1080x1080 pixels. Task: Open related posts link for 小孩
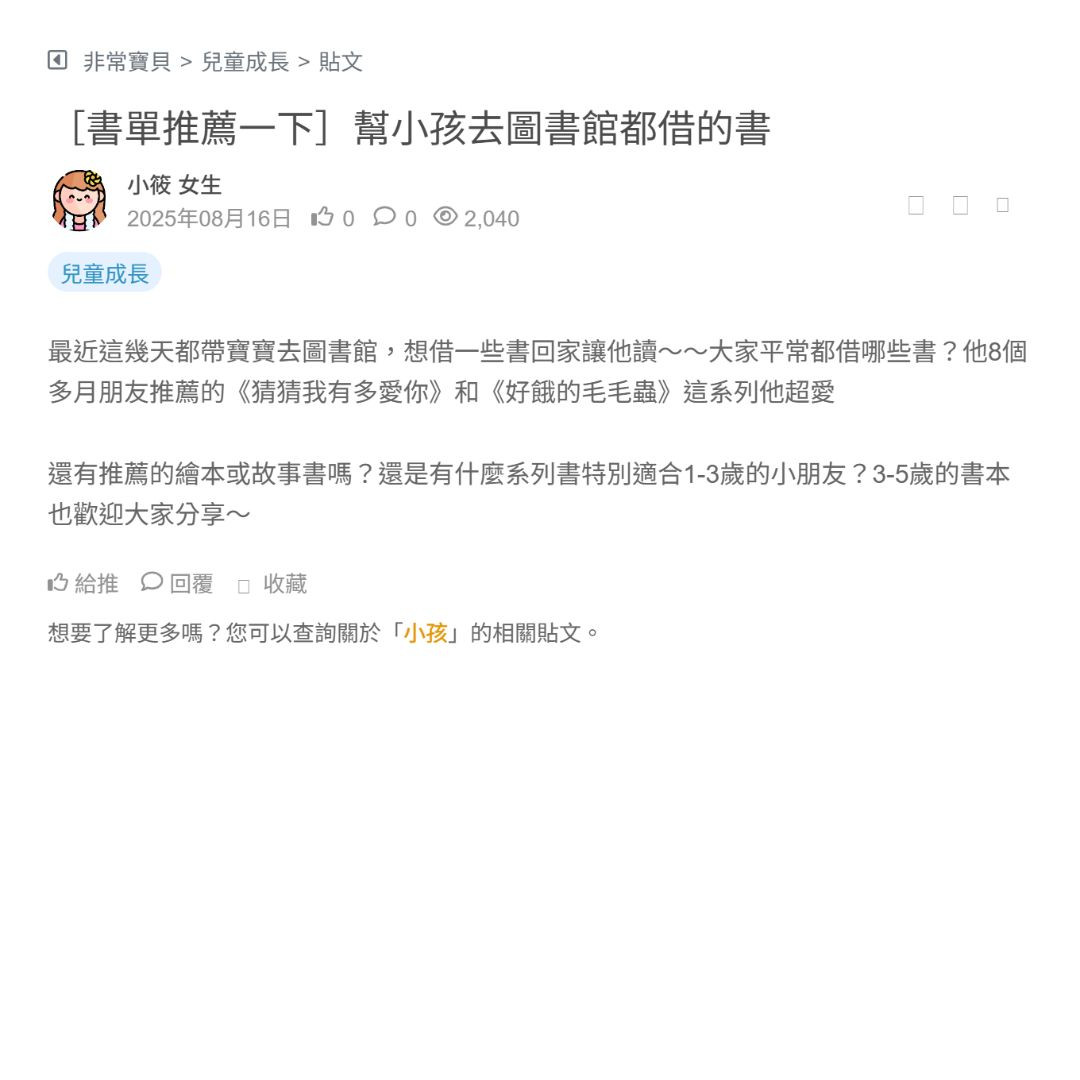425,633
